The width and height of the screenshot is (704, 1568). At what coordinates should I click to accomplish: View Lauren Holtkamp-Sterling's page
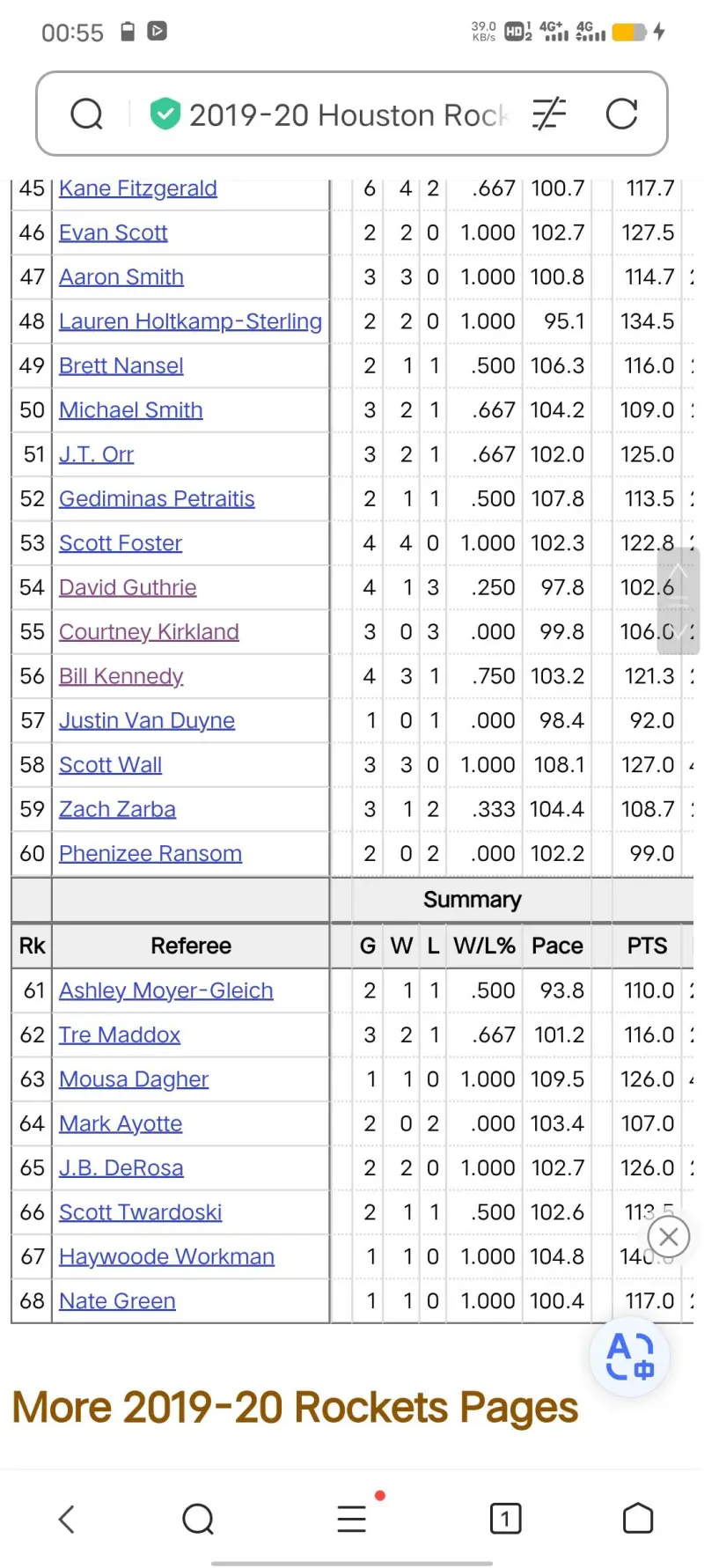click(x=190, y=321)
